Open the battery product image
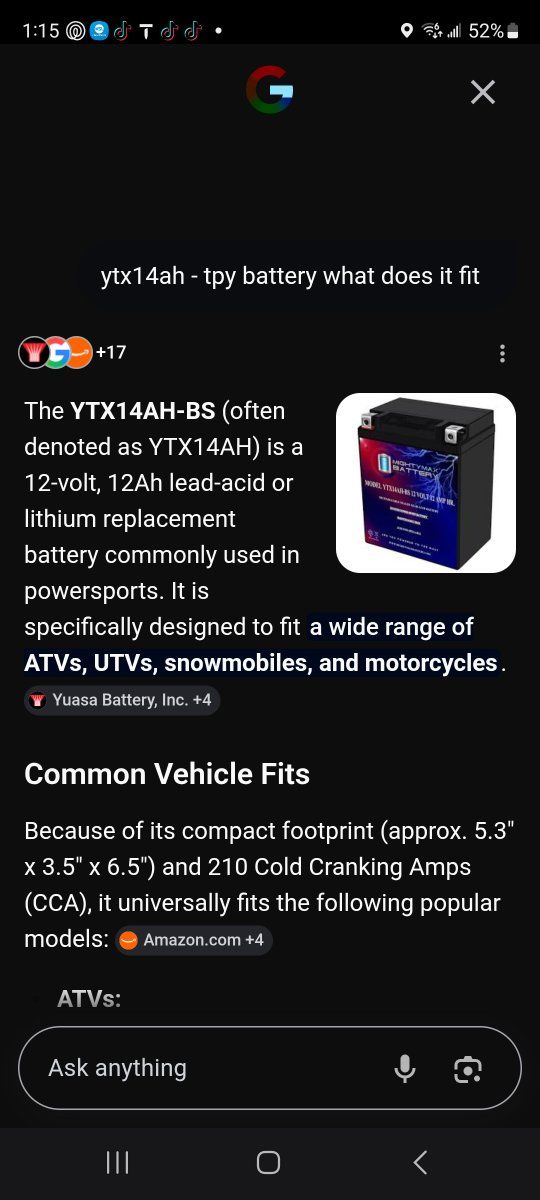Viewport: 540px width, 1200px height. pyautogui.click(x=426, y=483)
